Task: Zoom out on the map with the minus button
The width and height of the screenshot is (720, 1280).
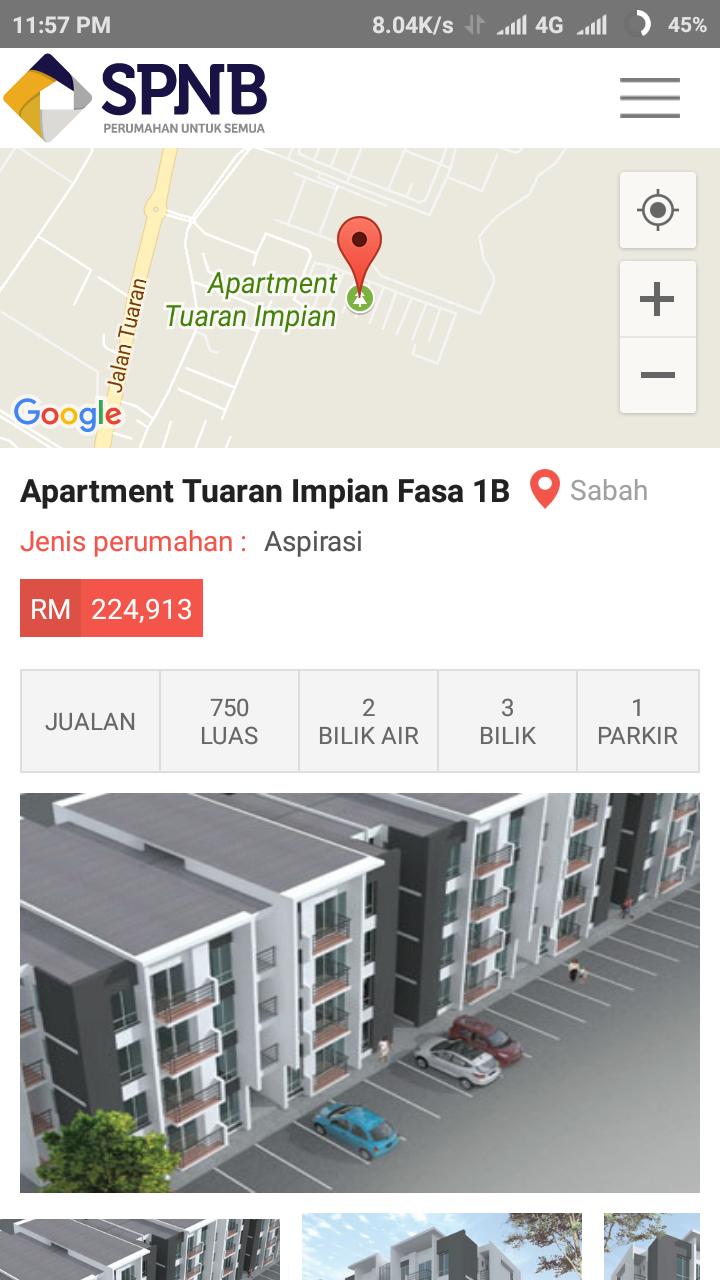Action: tap(657, 373)
